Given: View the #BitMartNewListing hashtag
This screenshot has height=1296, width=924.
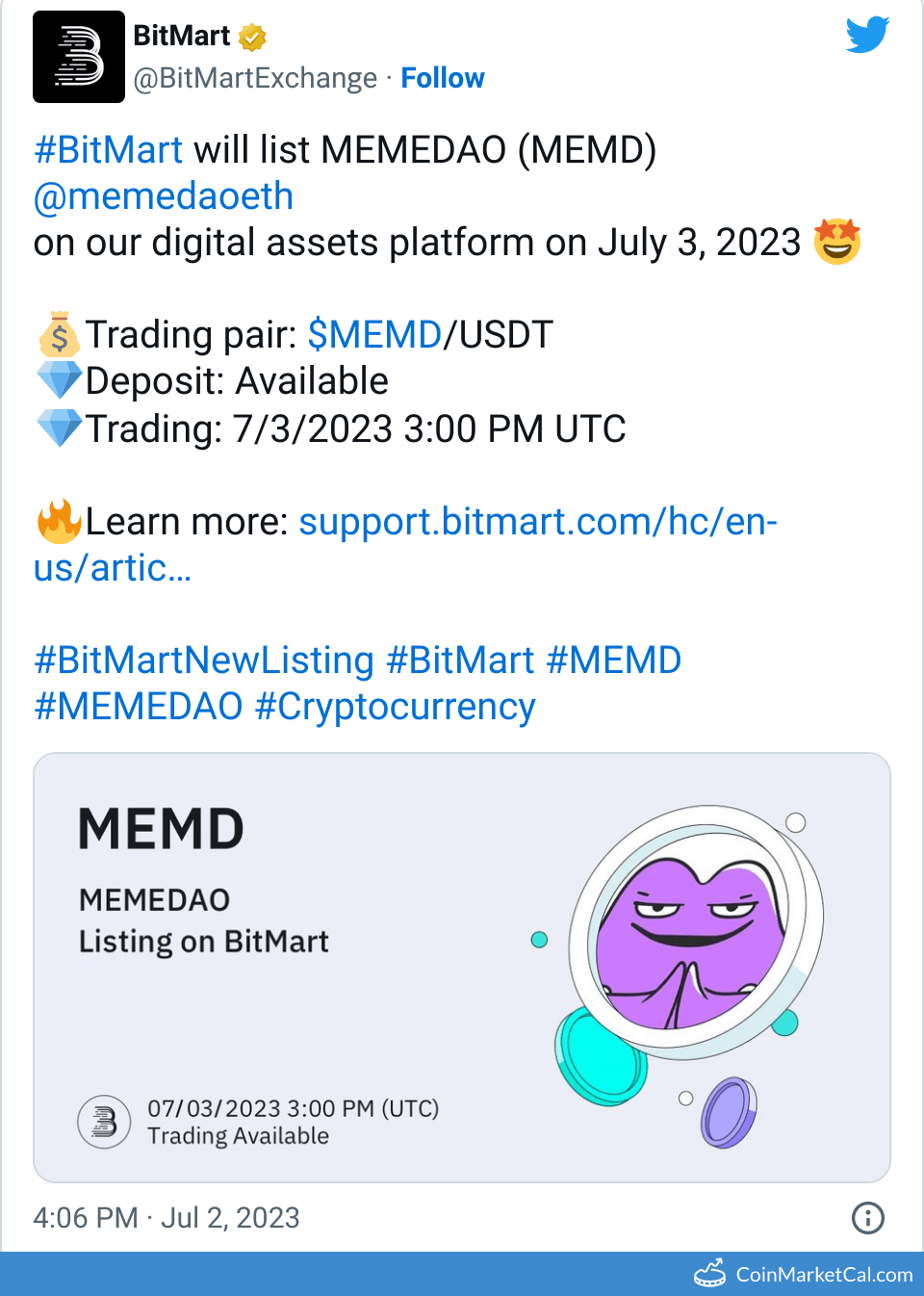Looking at the screenshot, I should tap(204, 661).
